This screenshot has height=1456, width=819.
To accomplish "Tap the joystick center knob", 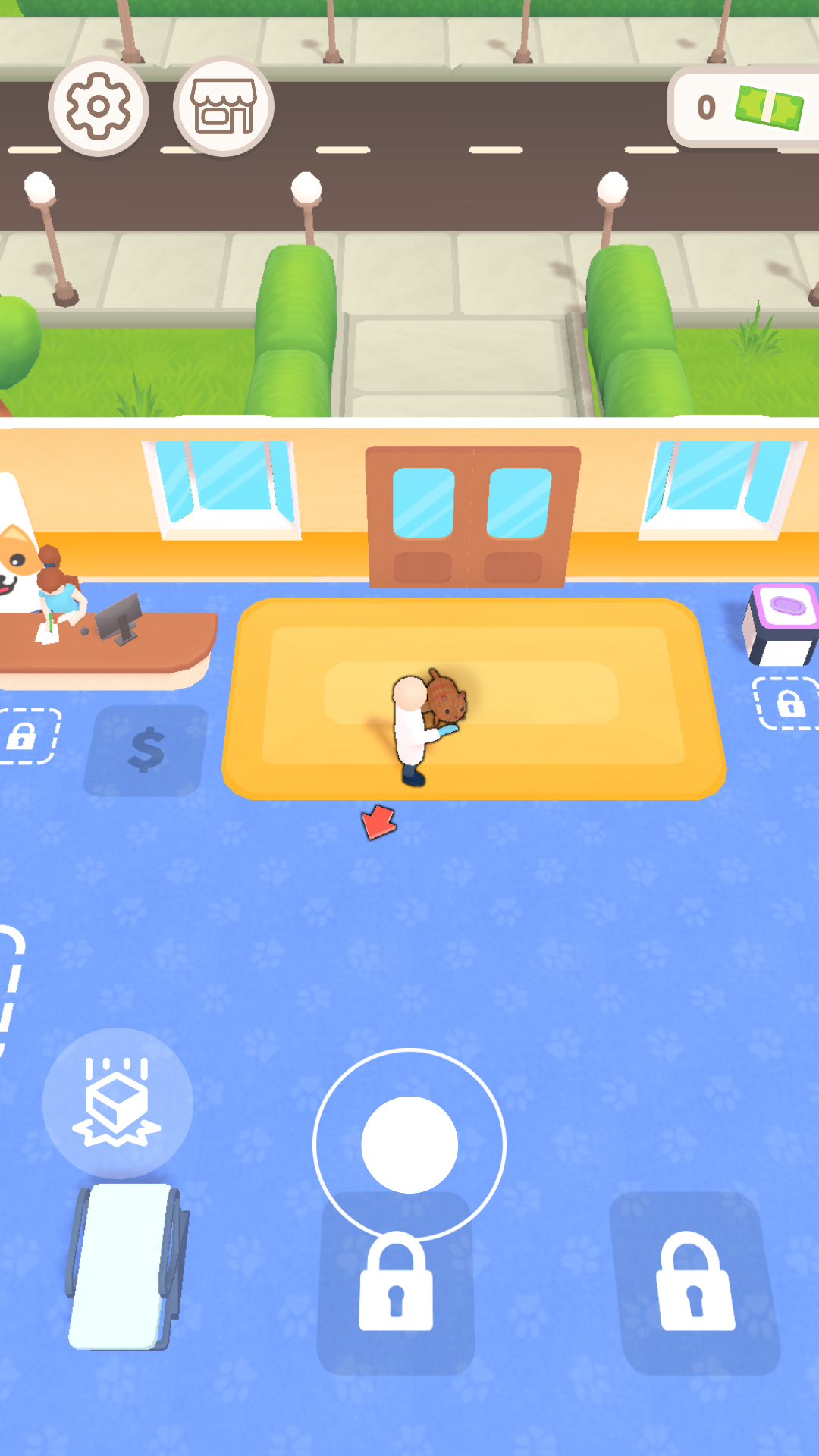I will [x=409, y=1144].
